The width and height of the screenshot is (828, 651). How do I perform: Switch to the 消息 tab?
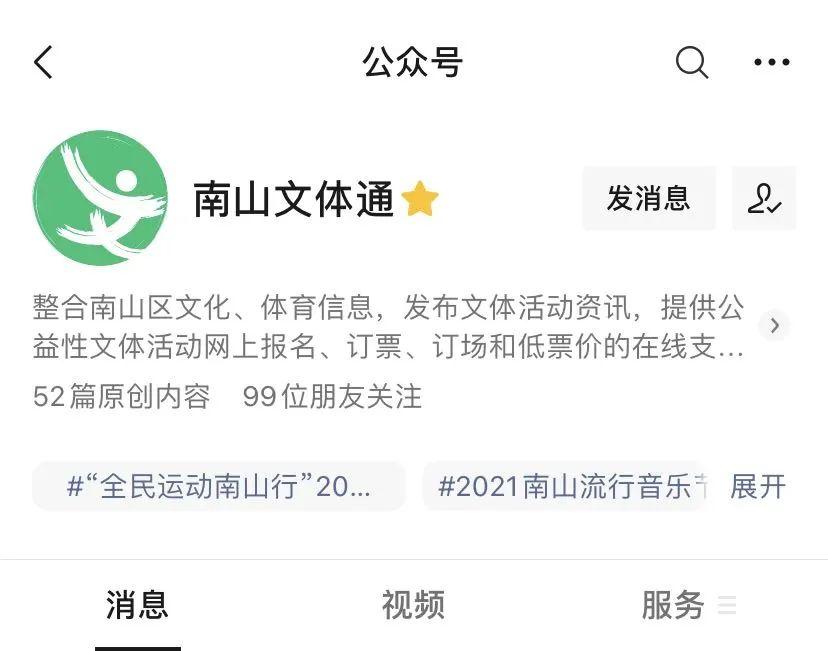coord(137,605)
